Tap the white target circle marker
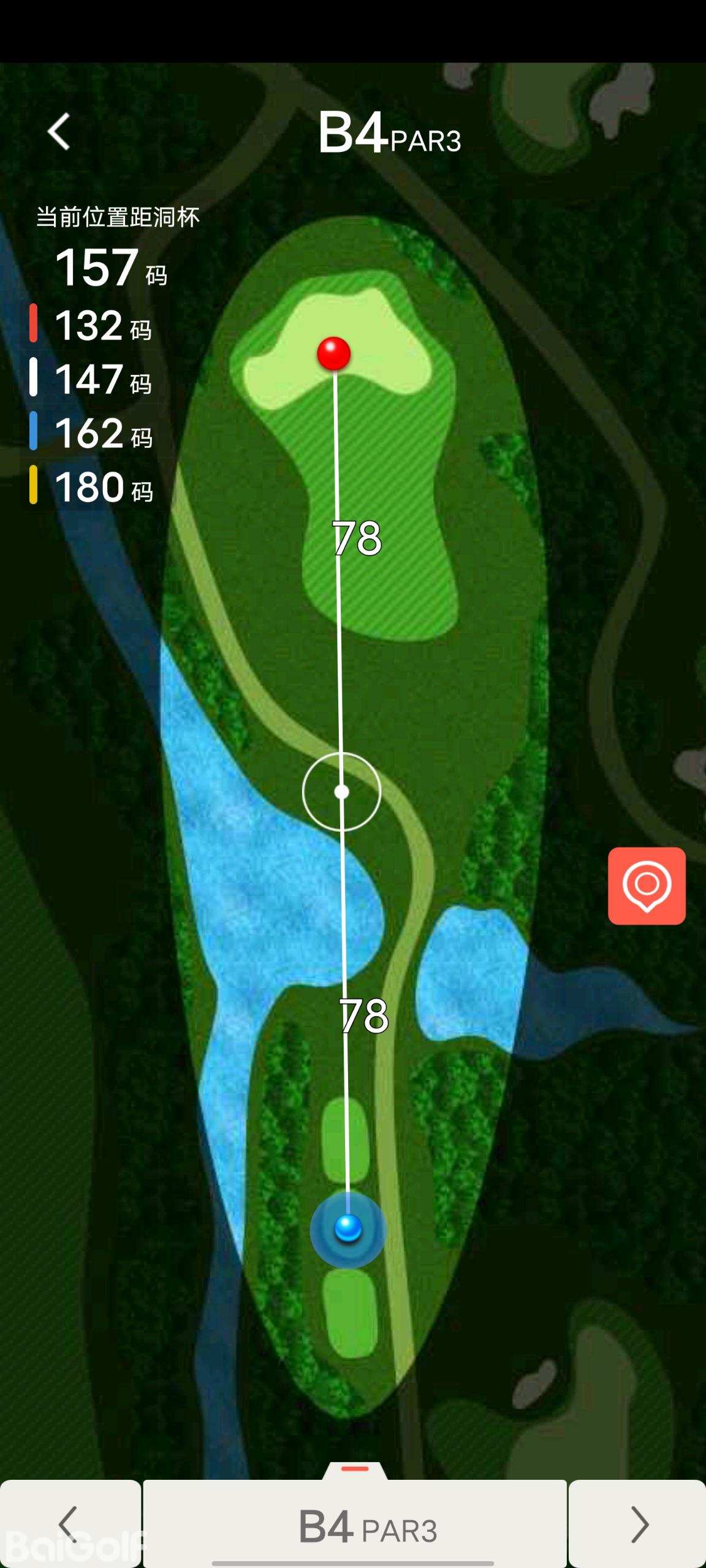706x1568 pixels. click(x=342, y=791)
